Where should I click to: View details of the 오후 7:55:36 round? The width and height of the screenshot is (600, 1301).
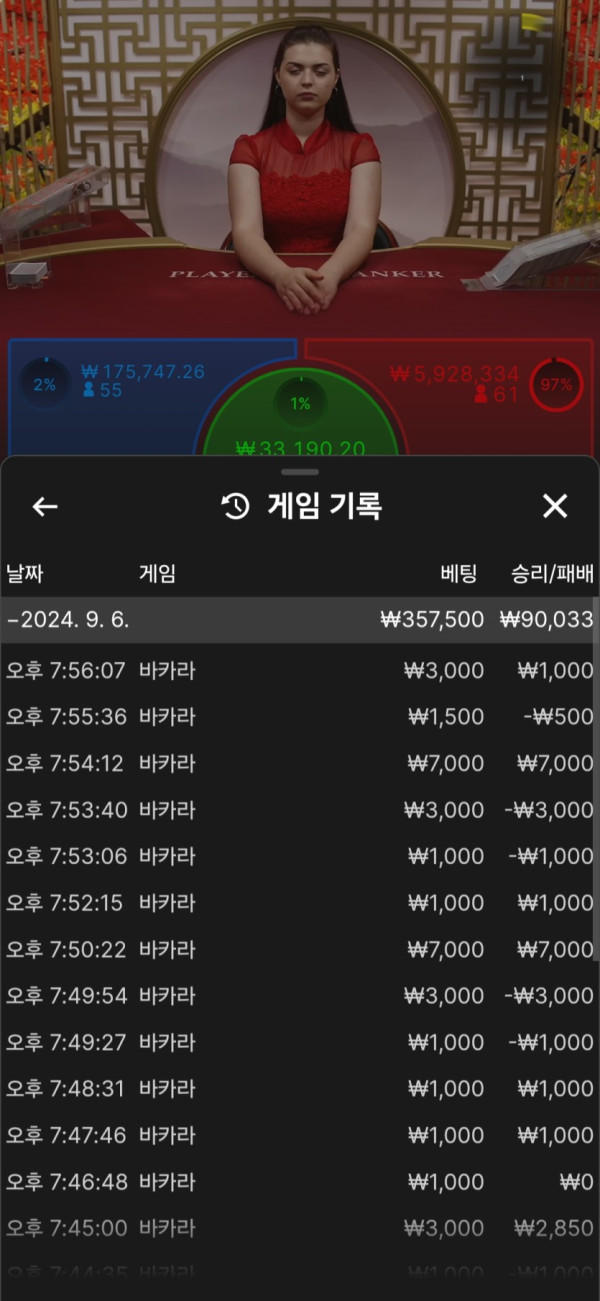coord(300,717)
